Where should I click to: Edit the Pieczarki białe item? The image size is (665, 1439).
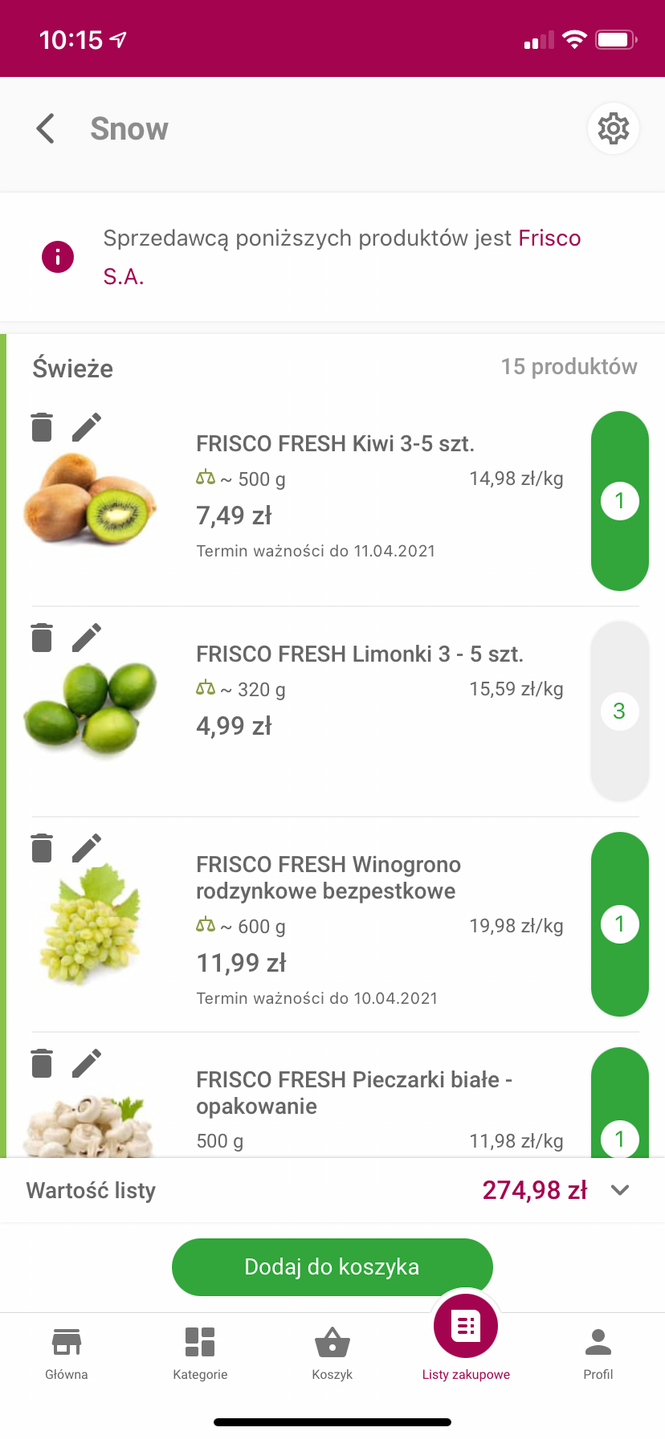click(87, 1063)
